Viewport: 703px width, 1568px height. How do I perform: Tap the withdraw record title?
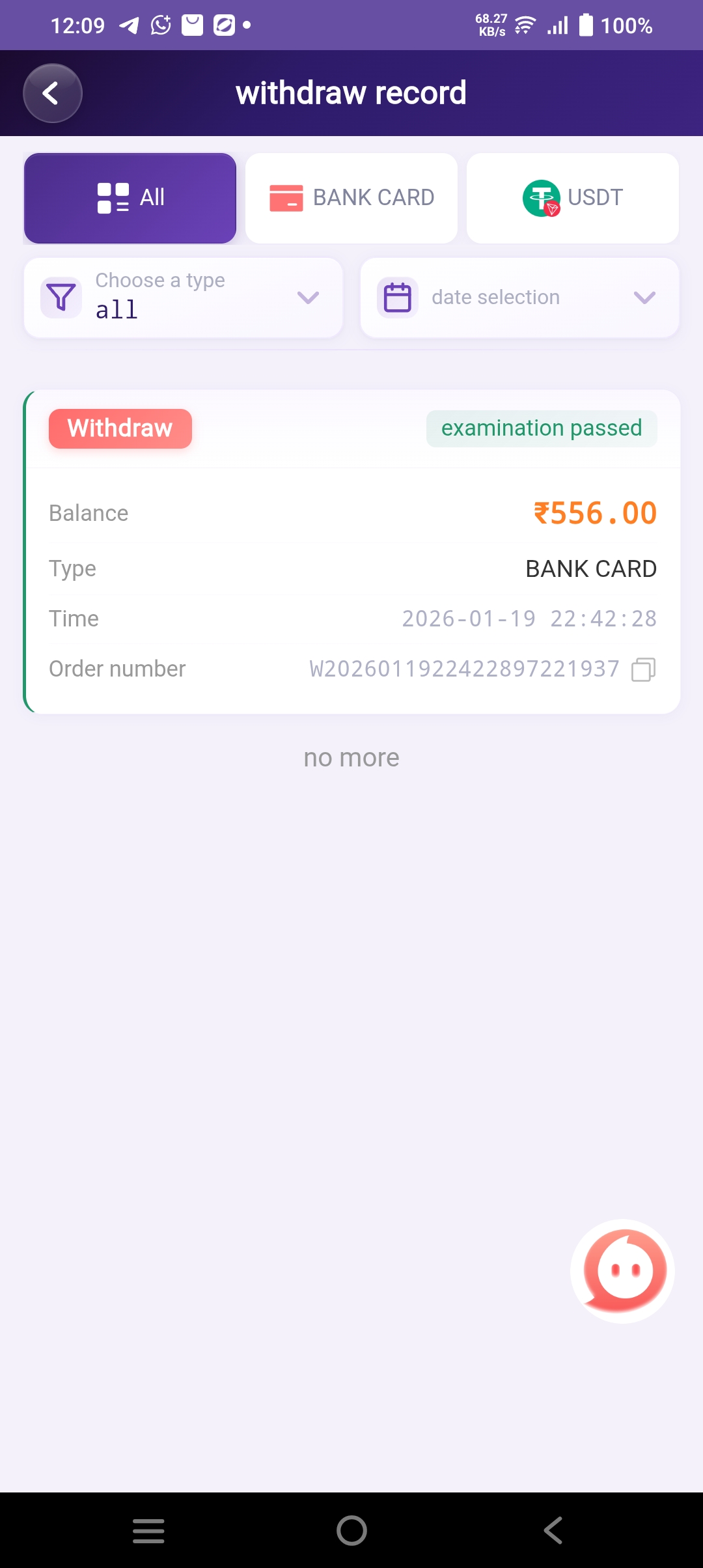351,92
